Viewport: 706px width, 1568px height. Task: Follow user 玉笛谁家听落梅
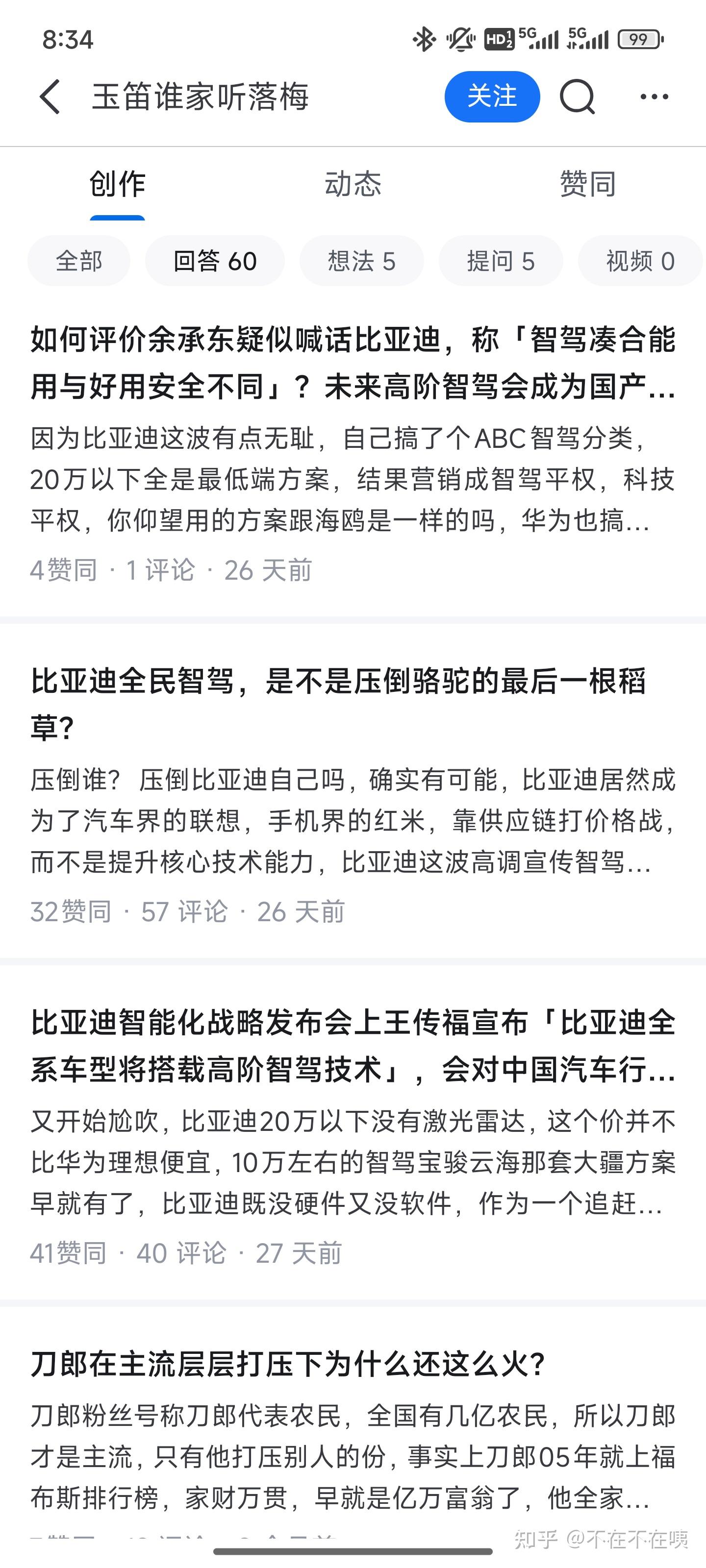tap(492, 97)
